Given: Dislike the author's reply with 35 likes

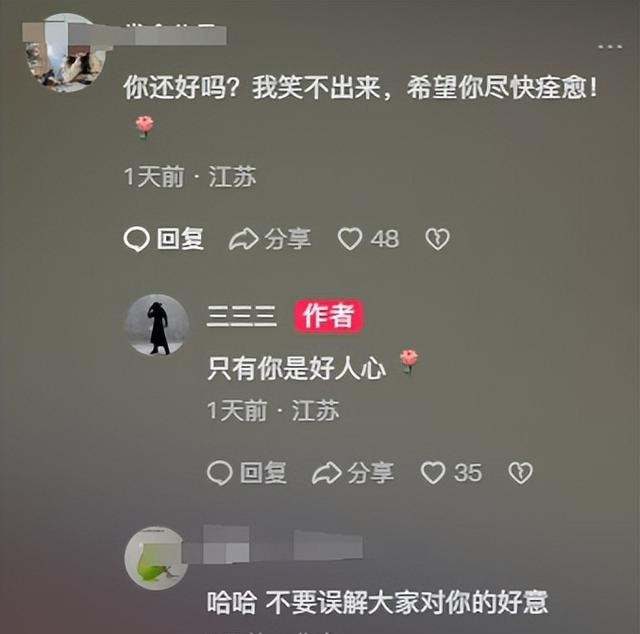Looking at the screenshot, I should pyautogui.click(x=520, y=473).
